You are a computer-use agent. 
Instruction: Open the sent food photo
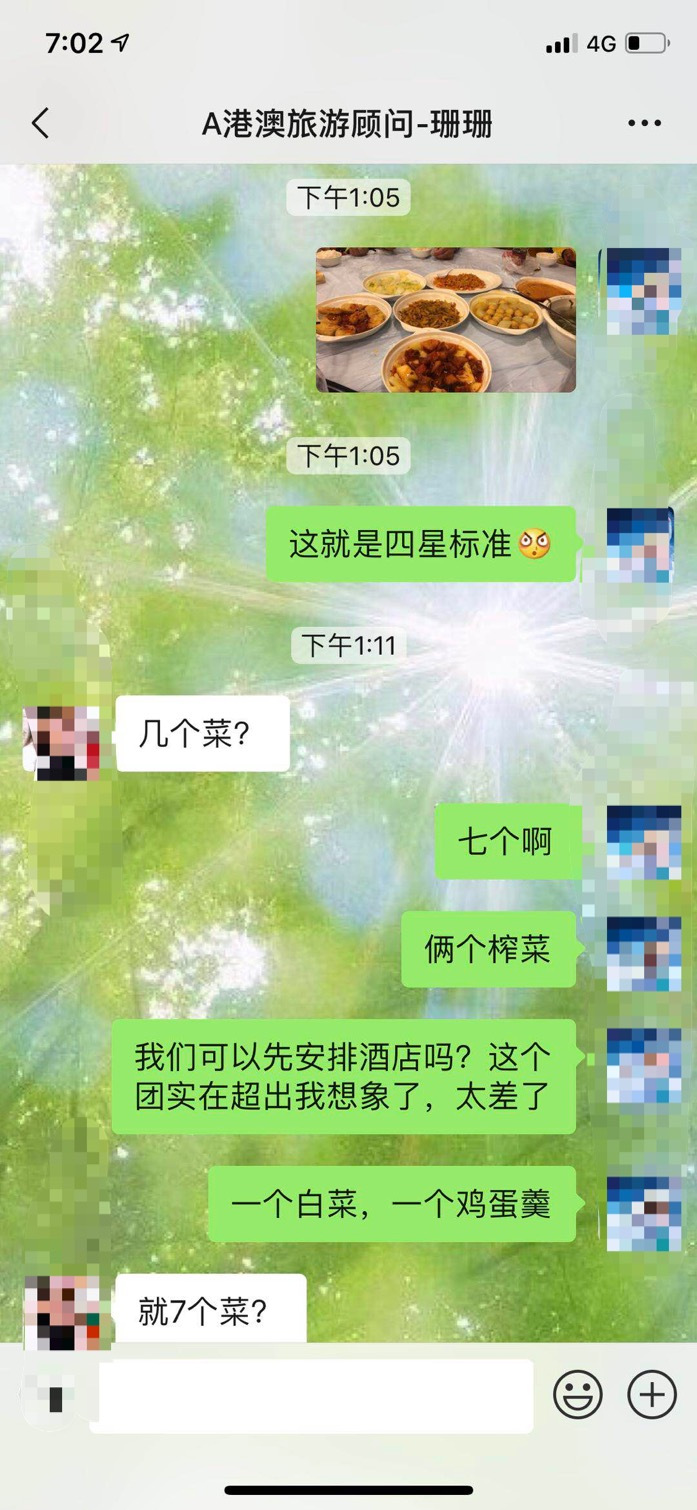(x=446, y=320)
